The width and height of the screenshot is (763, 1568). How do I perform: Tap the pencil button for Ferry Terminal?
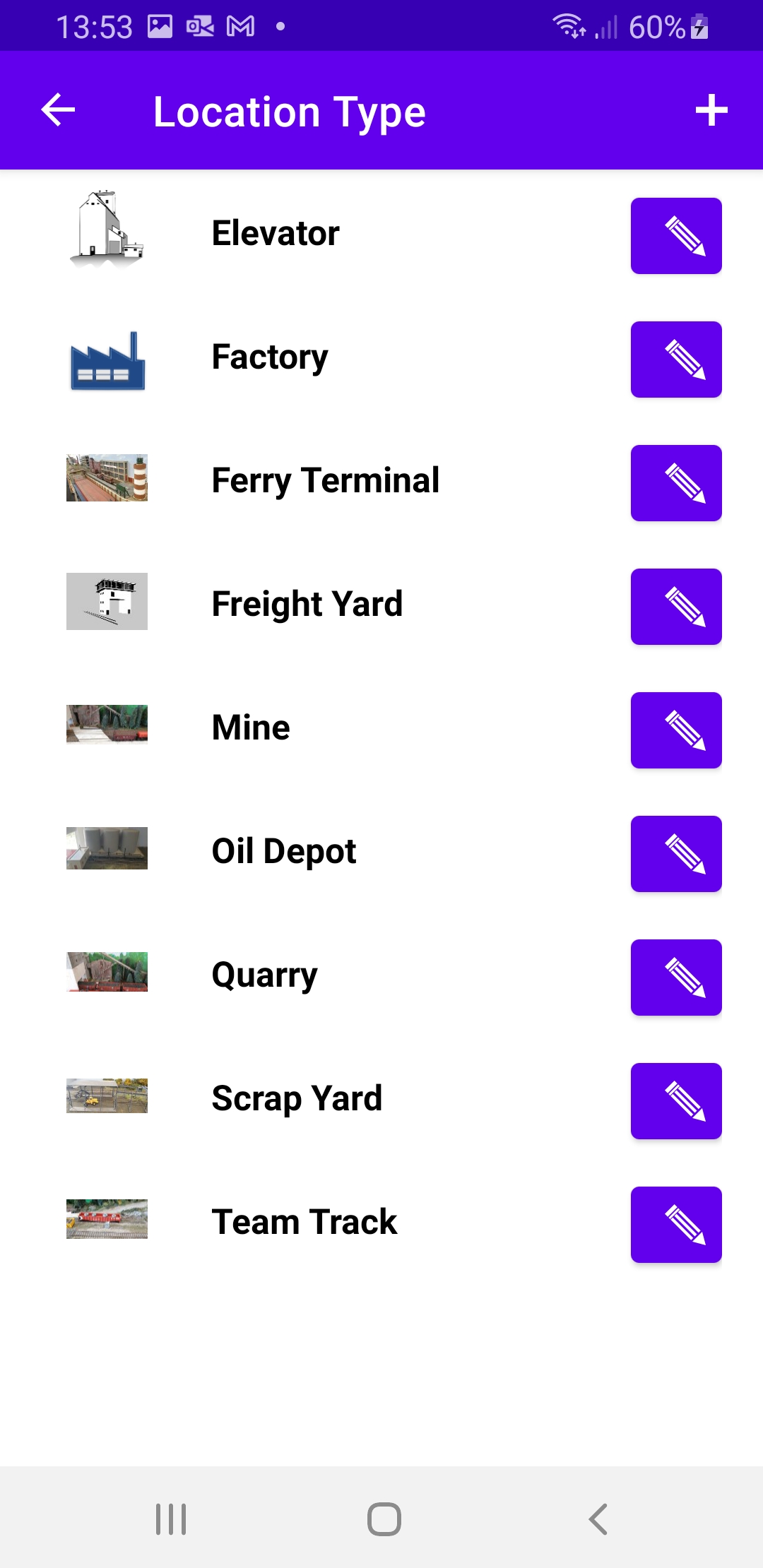(675, 483)
